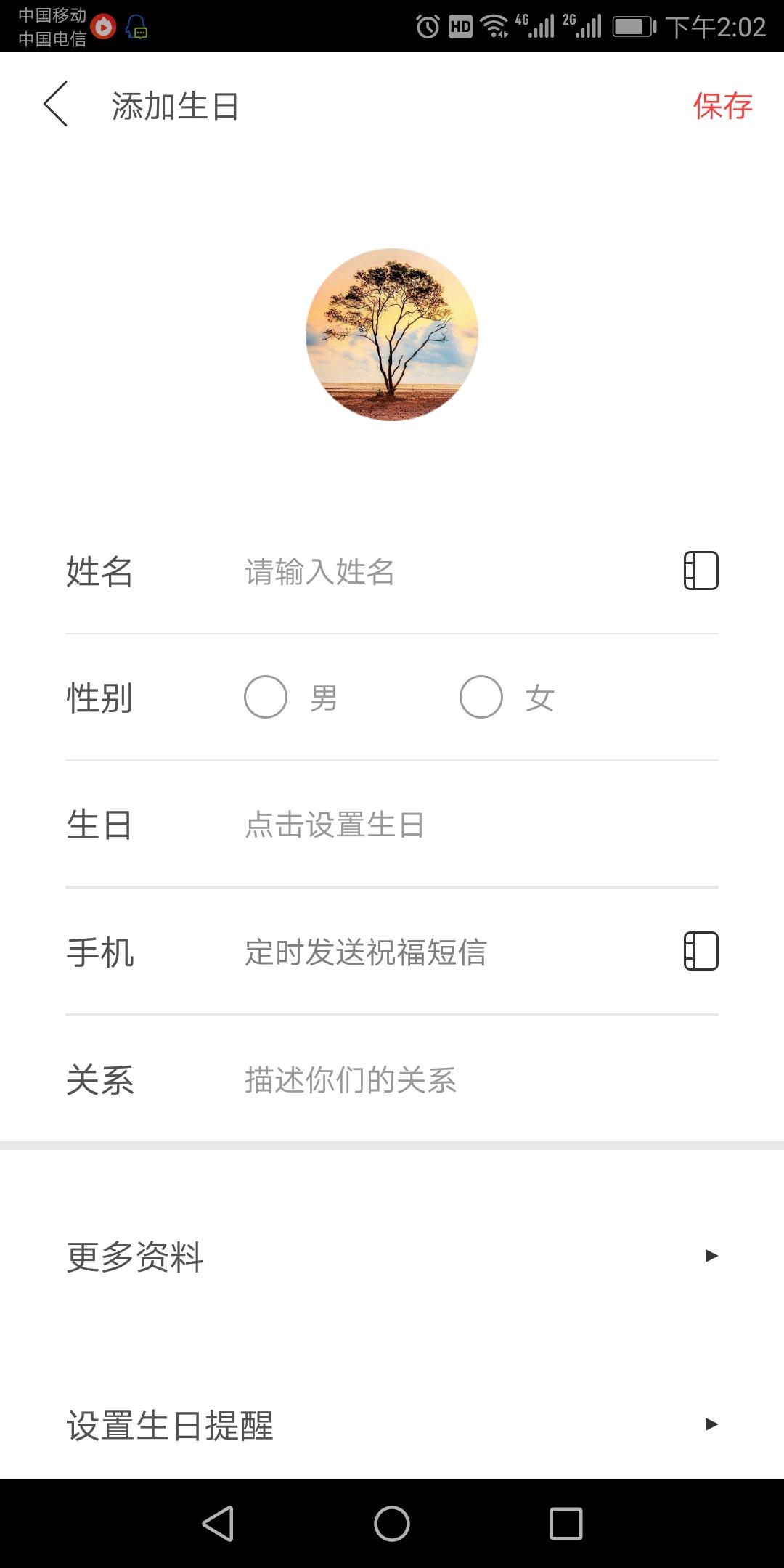
Task: Change the tree avatar photo
Action: (x=392, y=335)
